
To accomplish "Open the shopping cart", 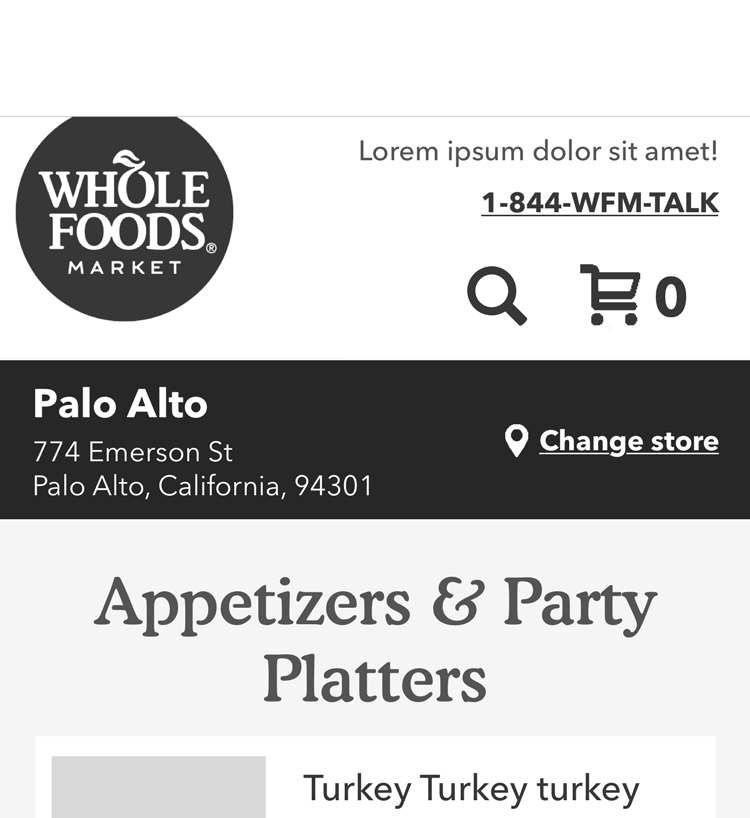I will point(632,296).
